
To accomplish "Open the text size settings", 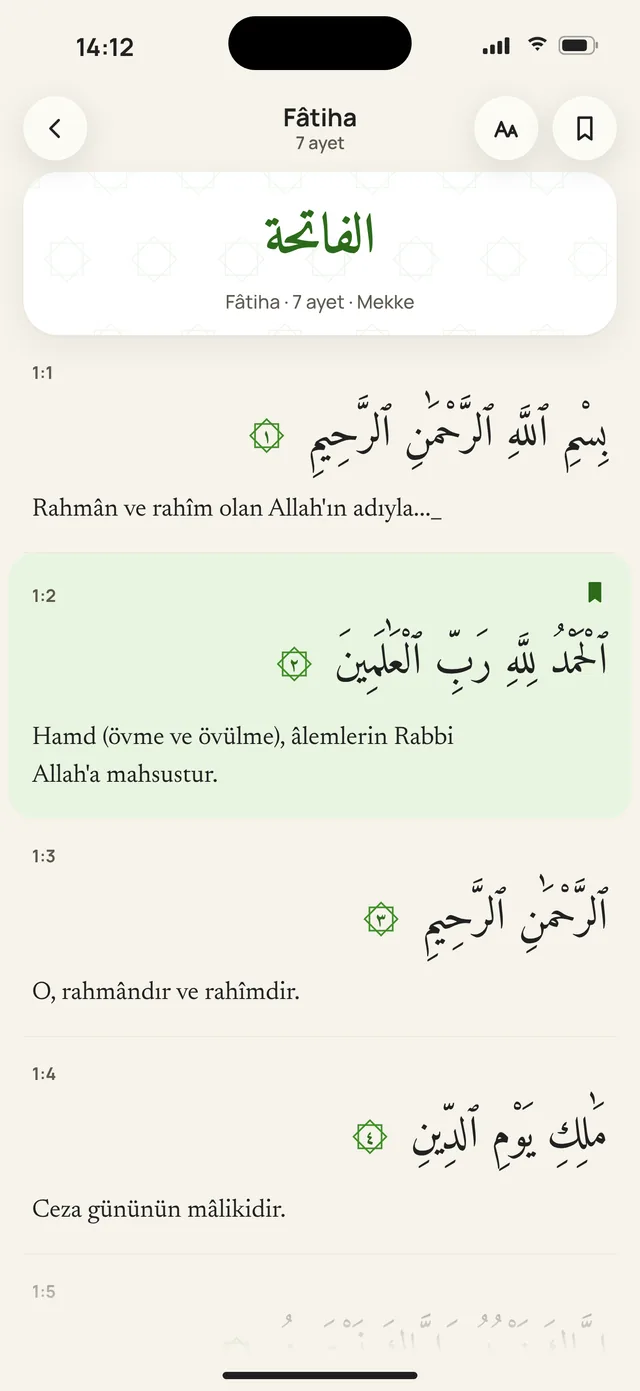I will 506,128.
